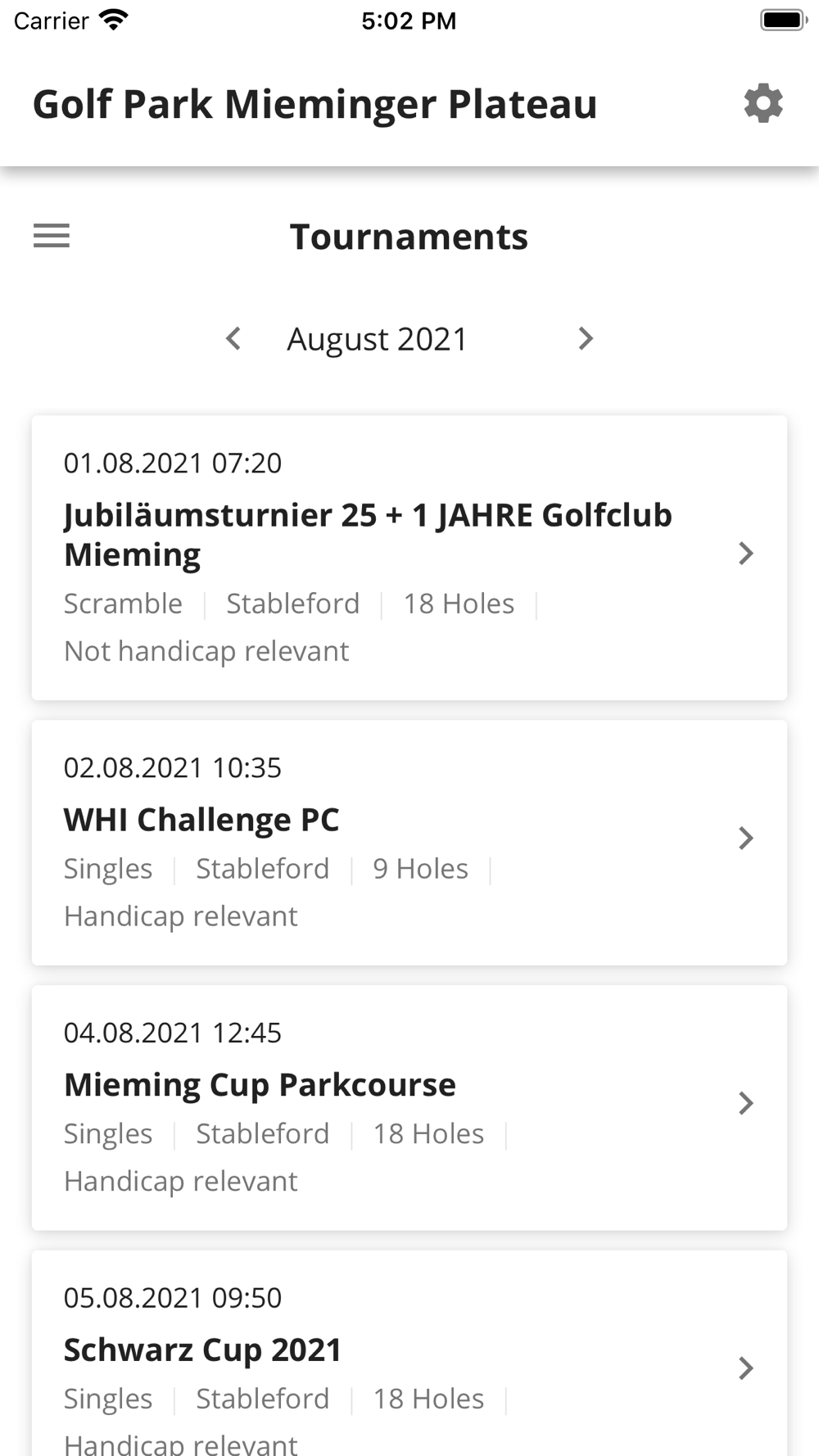Advance to the month after August 2021
This screenshot has height=1456, width=819.
coord(586,338)
